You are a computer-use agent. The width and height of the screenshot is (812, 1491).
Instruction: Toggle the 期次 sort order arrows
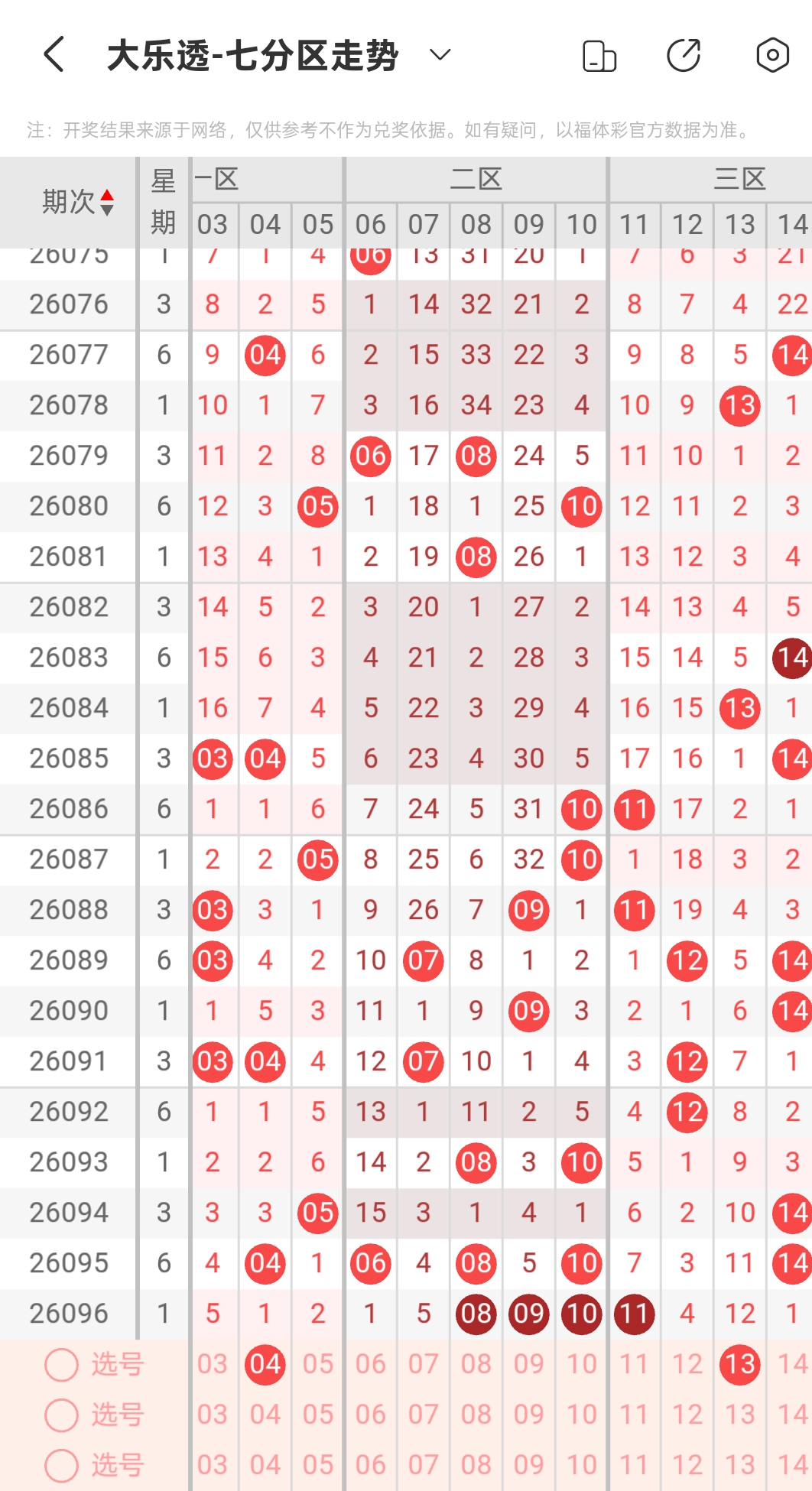(107, 202)
